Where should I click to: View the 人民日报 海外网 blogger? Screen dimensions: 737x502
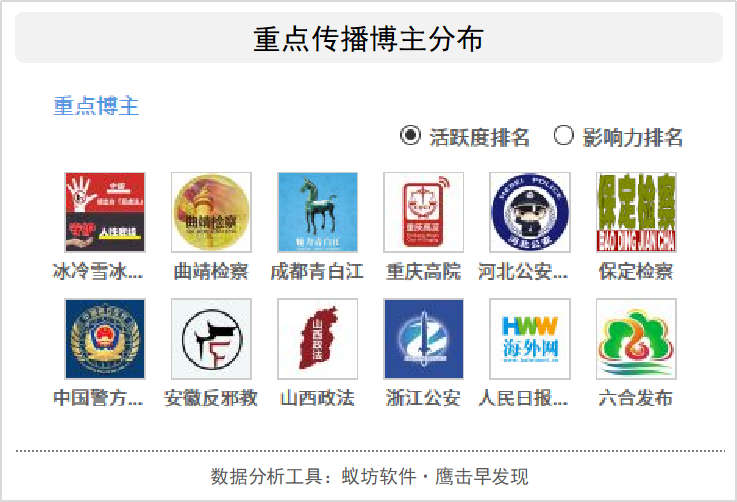pyautogui.click(x=530, y=339)
